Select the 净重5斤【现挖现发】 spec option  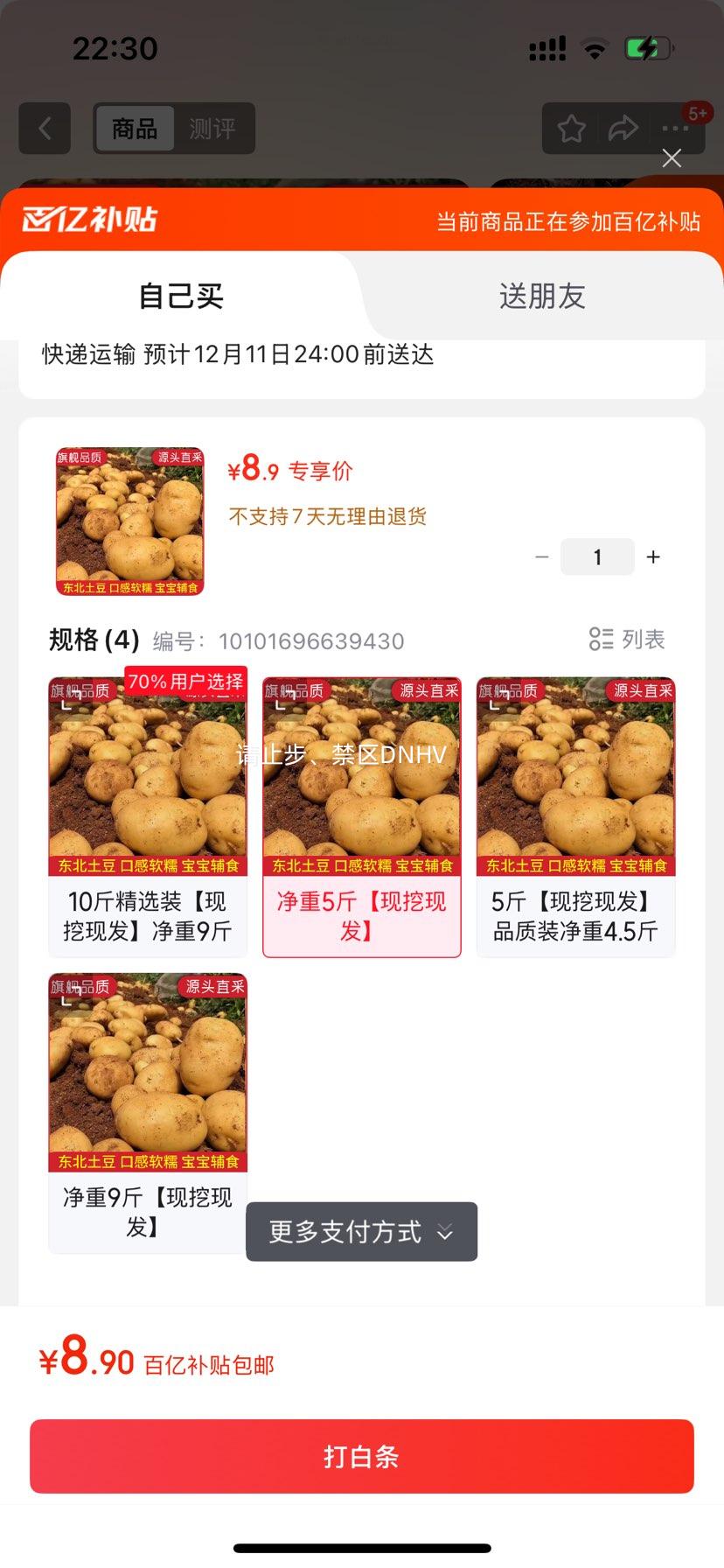tap(361, 814)
